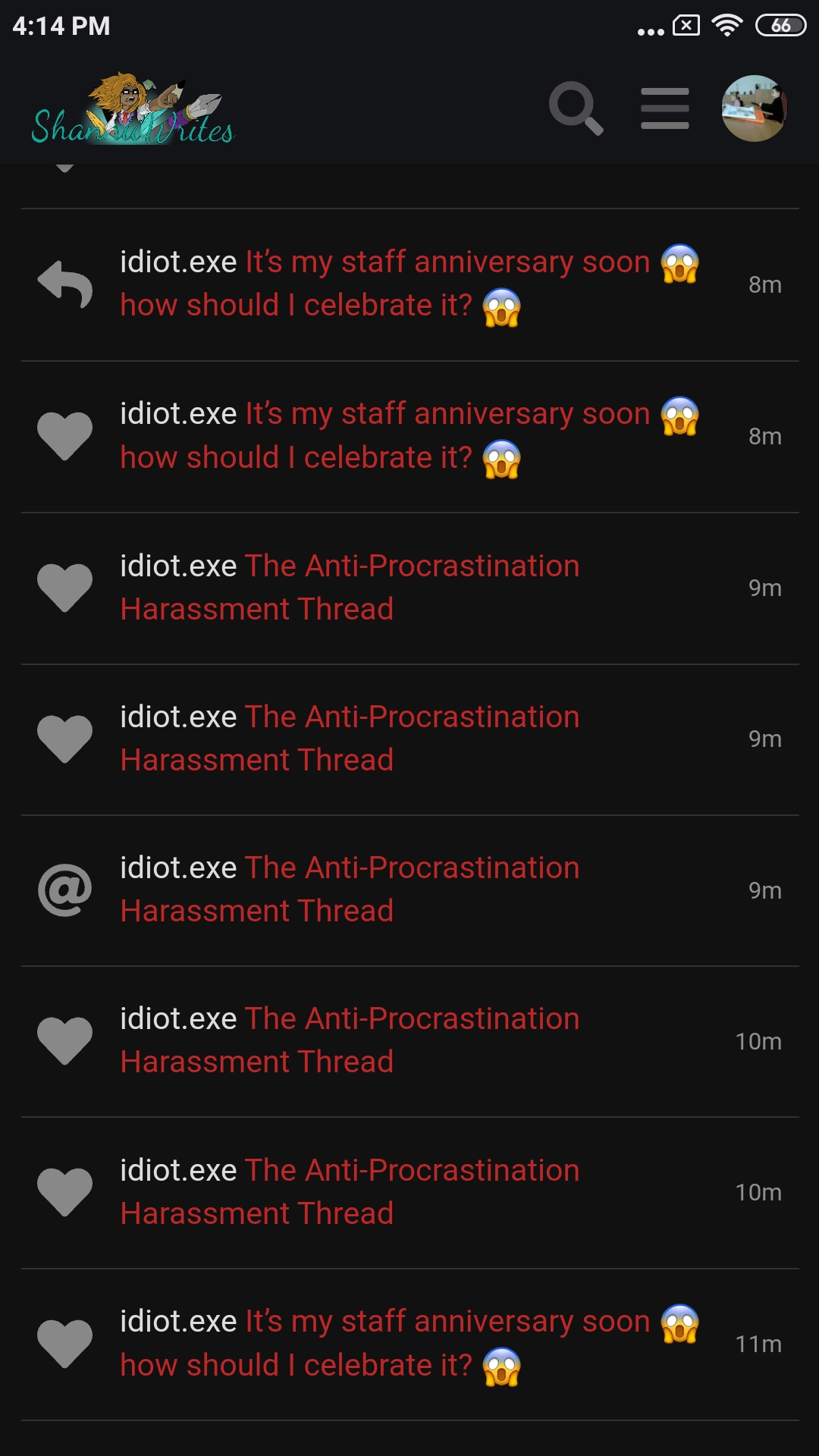Open the mention notification from idiot.exe
This screenshot has height=1456, width=819.
(x=409, y=890)
